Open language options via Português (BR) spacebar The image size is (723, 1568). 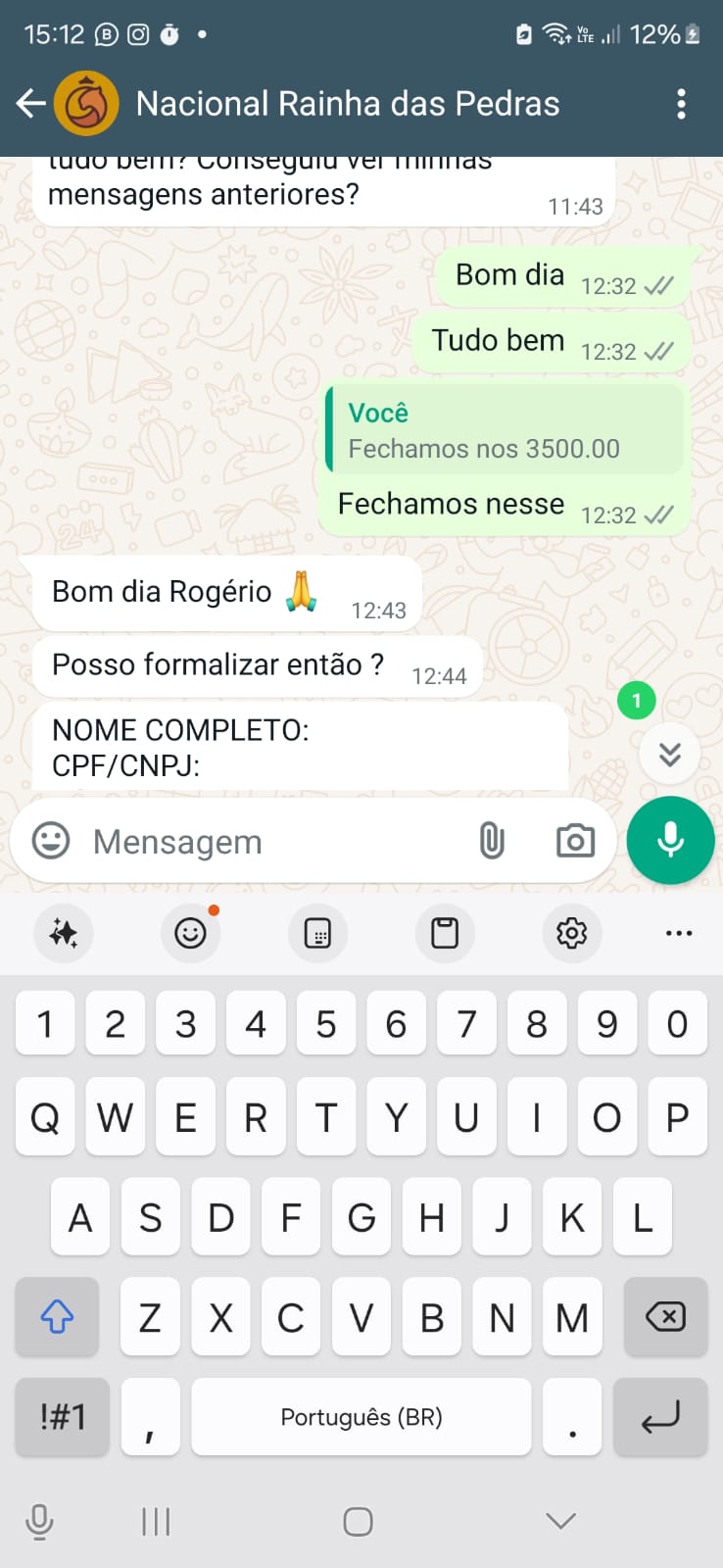tap(361, 1416)
